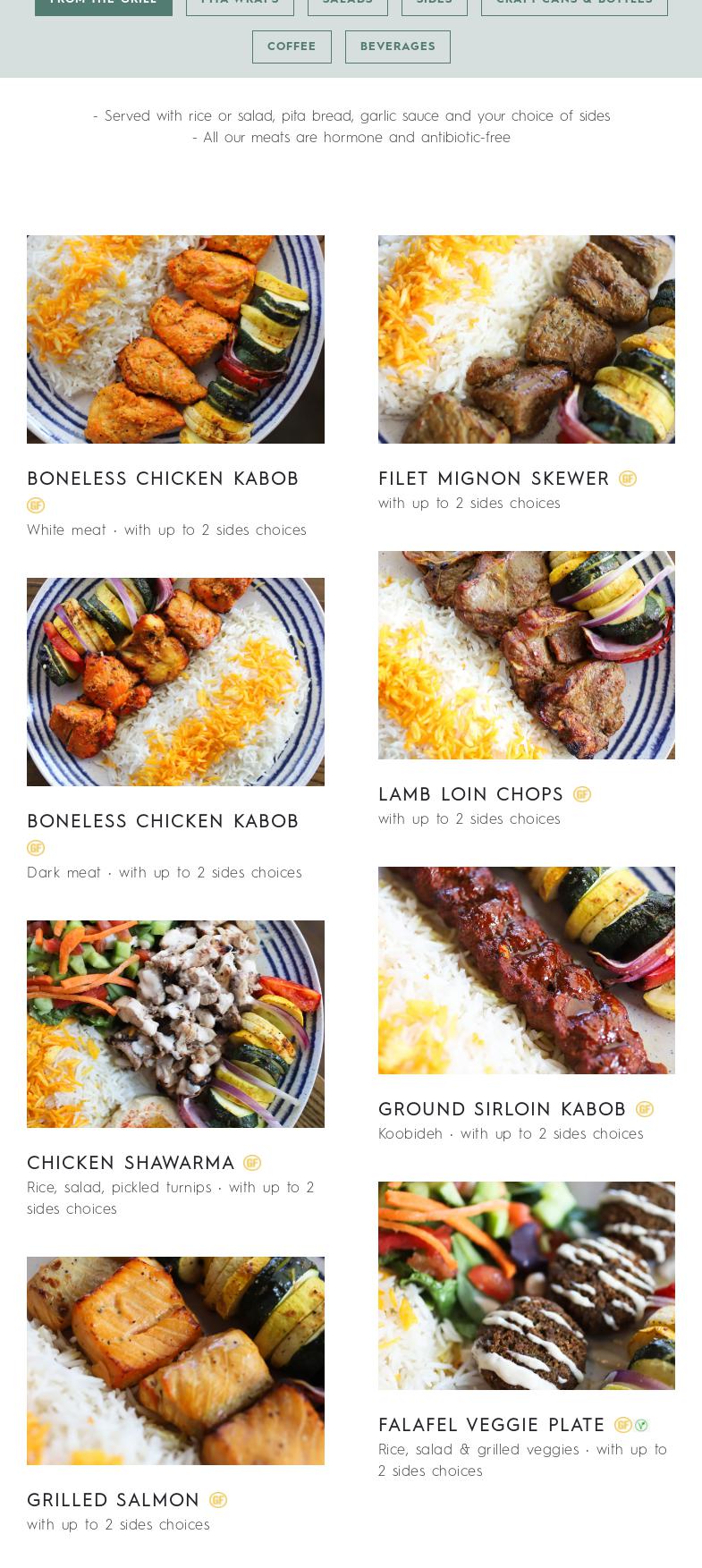Select the Falafel Veggie Plate

coord(526,1285)
